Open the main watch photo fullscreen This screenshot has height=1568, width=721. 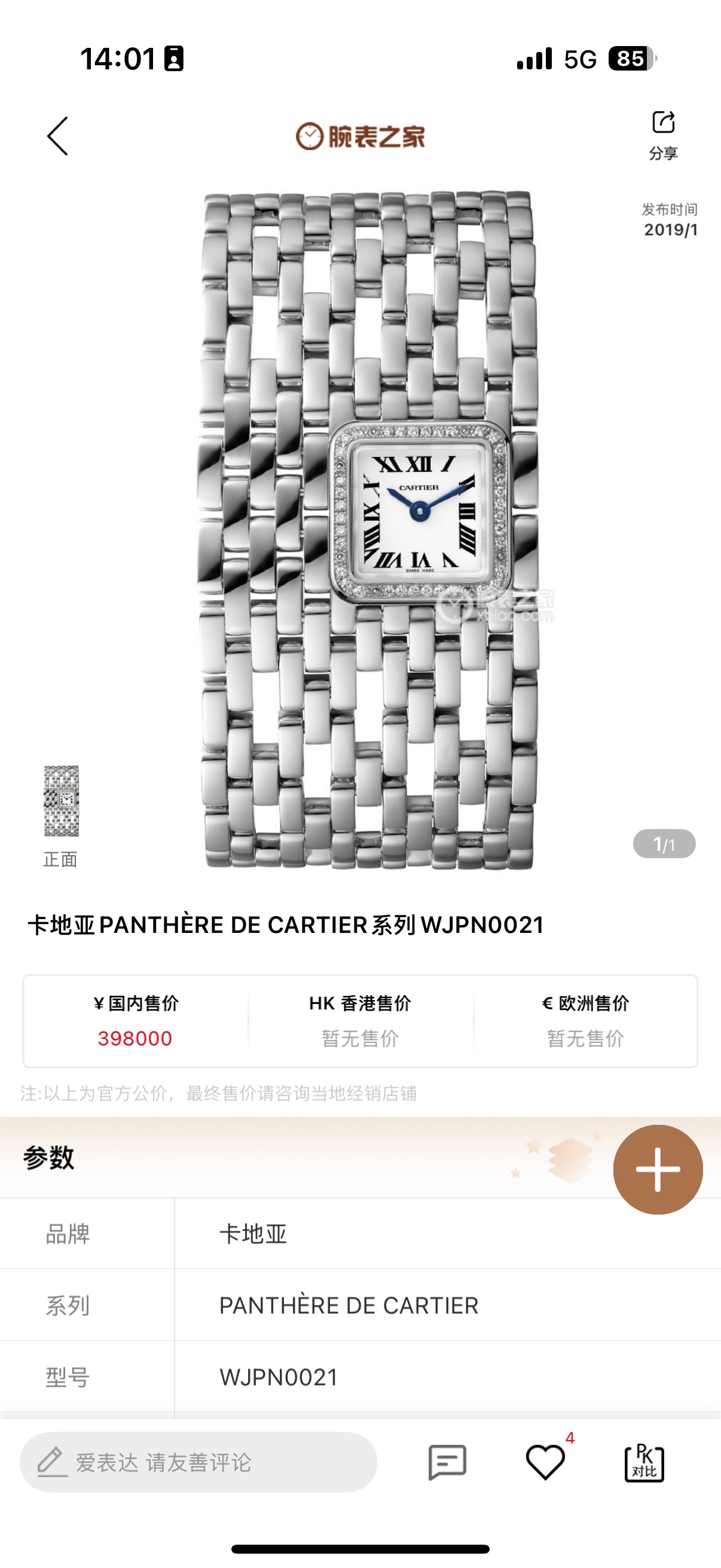click(x=368, y=530)
